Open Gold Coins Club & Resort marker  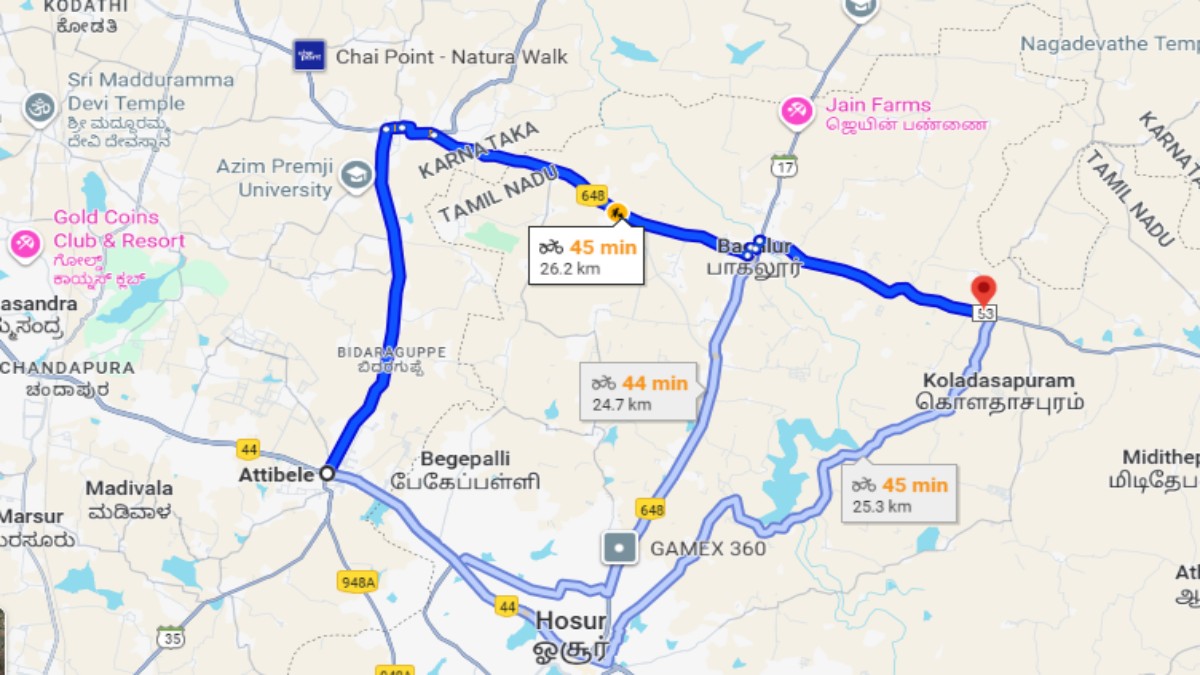pos(25,243)
